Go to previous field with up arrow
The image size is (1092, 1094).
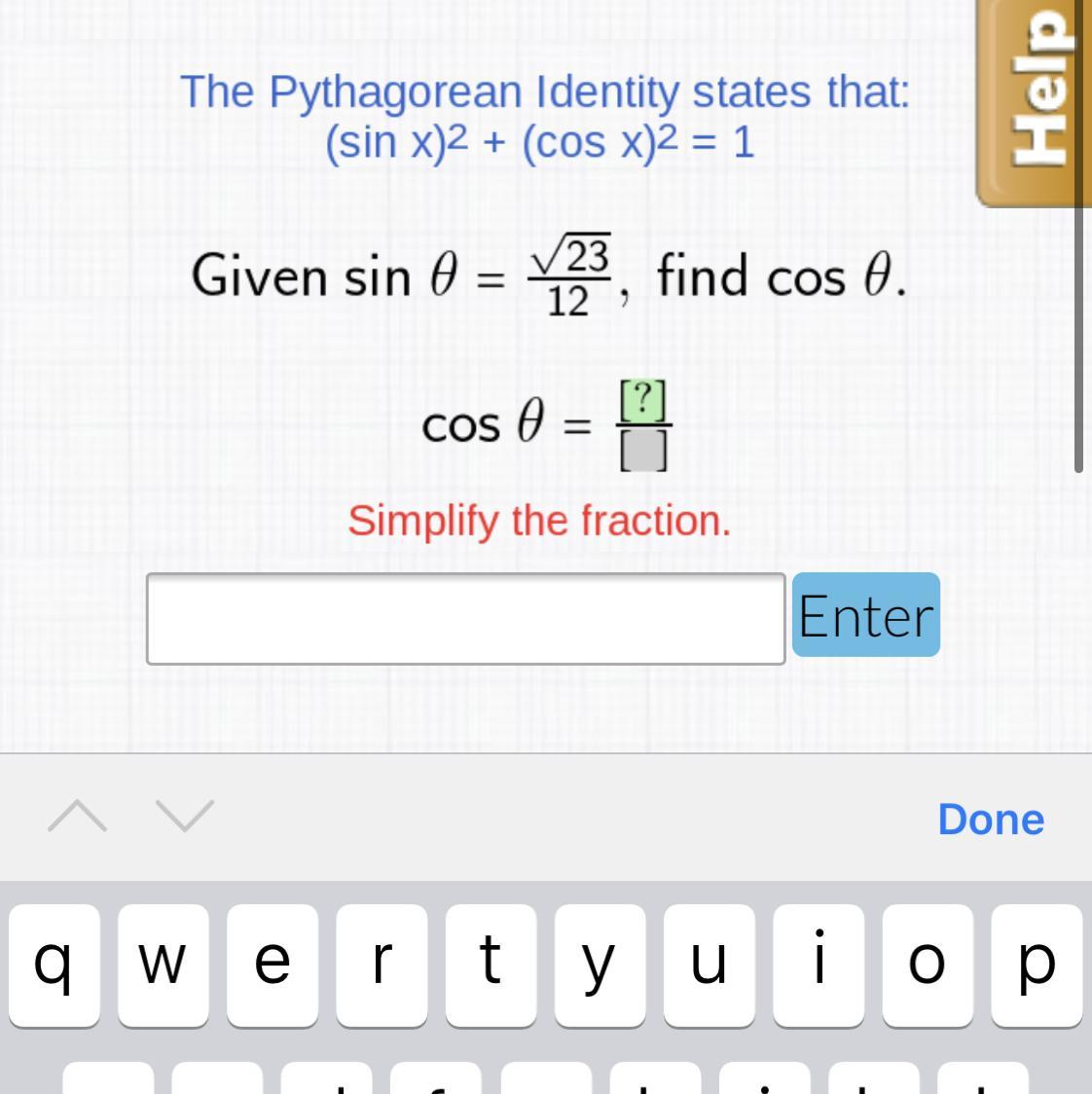pyautogui.click(x=78, y=818)
